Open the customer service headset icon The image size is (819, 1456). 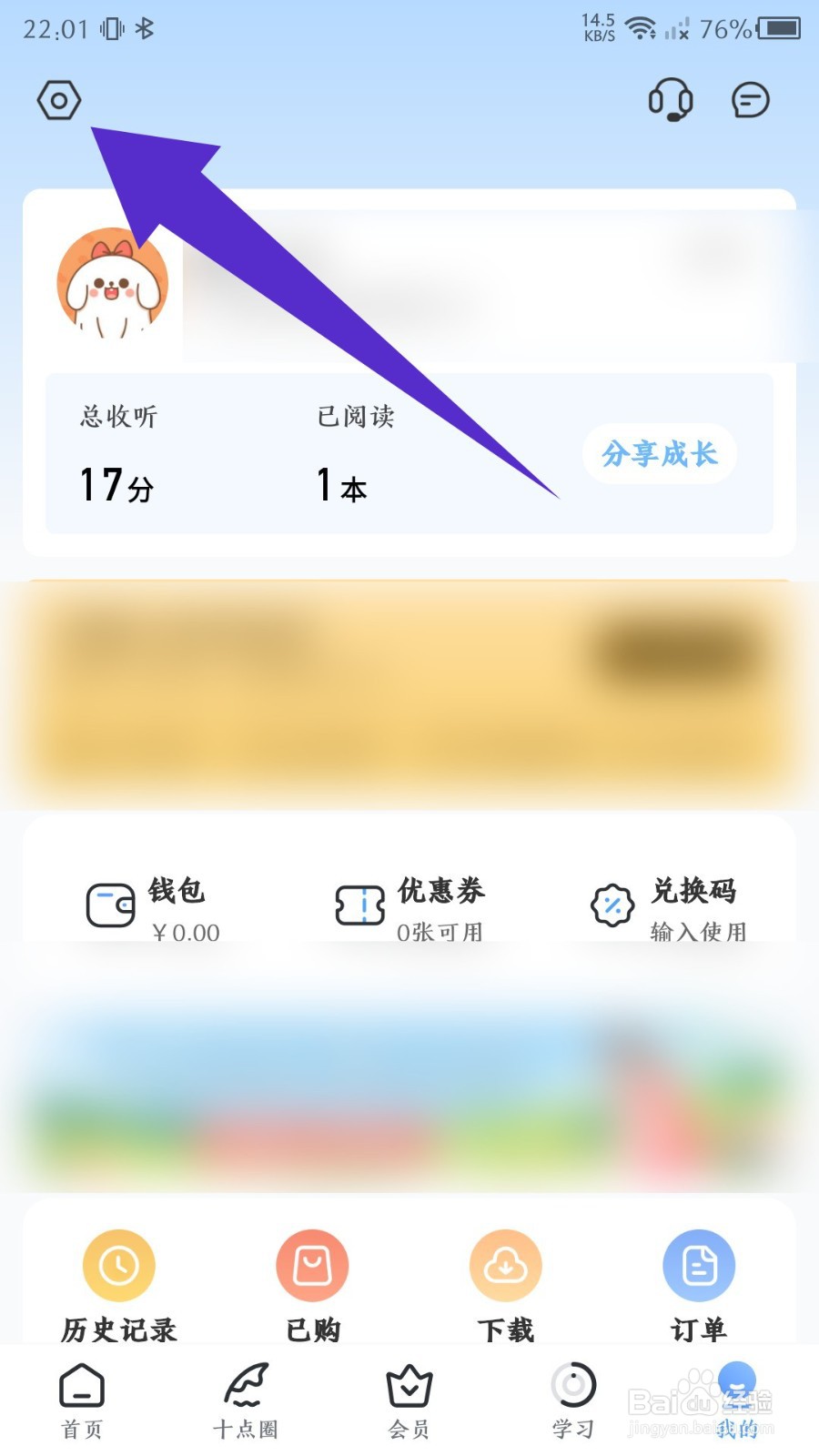(x=671, y=101)
